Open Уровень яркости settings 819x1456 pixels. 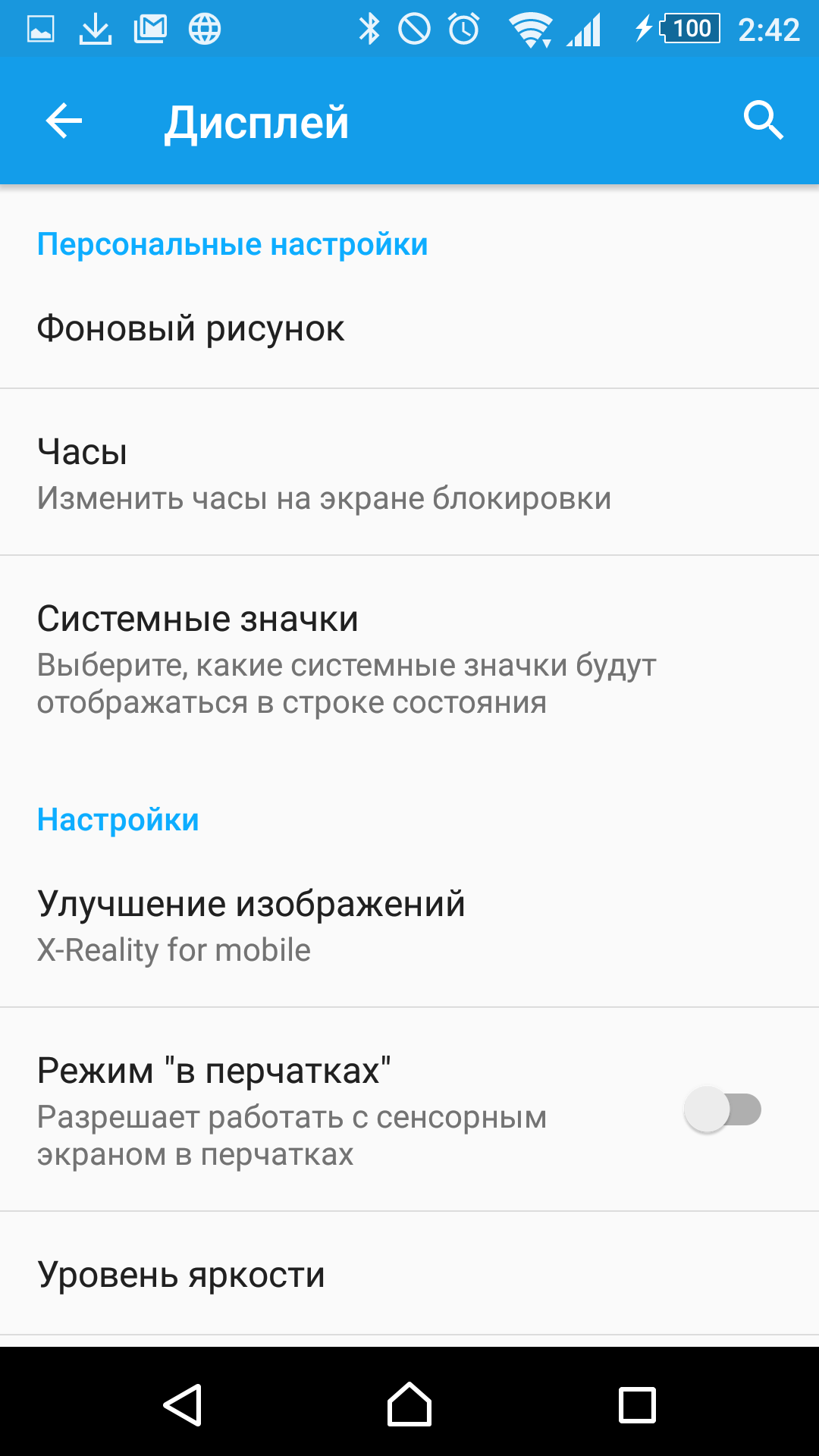click(x=409, y=1272)
